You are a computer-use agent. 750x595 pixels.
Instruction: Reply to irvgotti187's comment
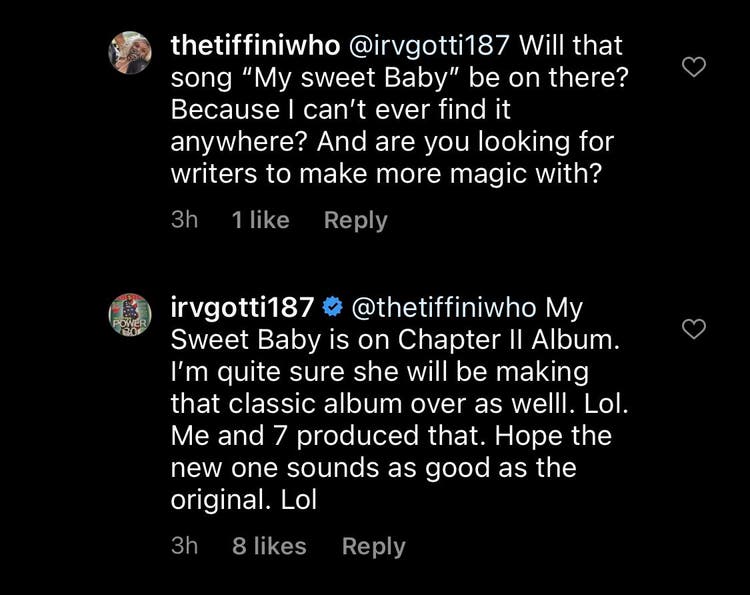coord(373,546)
